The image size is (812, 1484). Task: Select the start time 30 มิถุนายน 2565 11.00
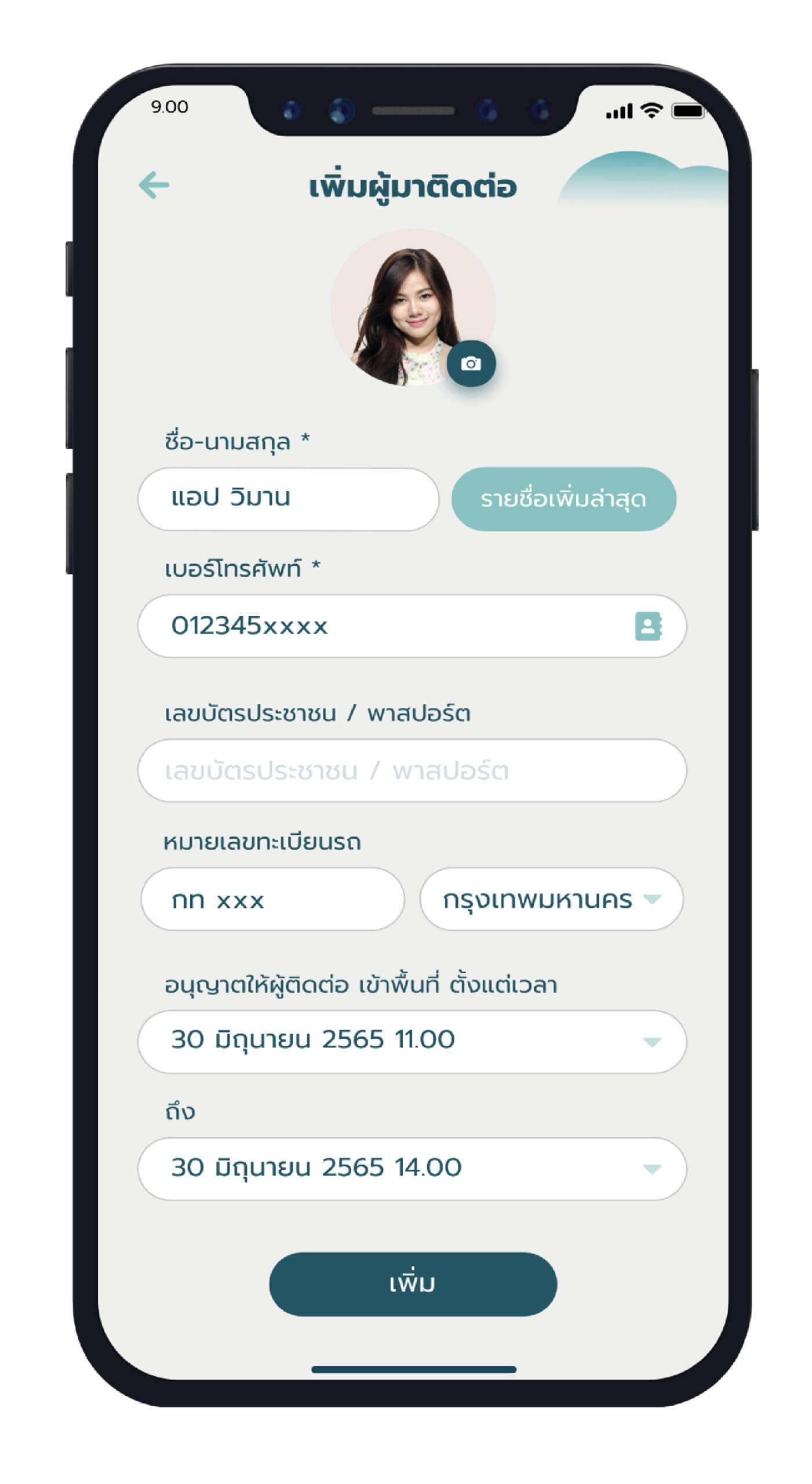tap(412, 1042)
